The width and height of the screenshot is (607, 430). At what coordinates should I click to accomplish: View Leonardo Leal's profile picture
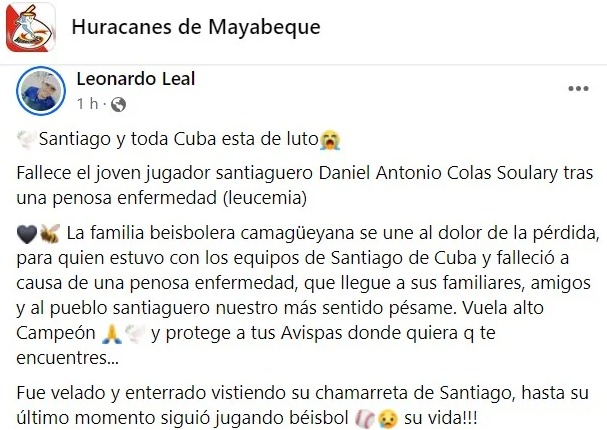click(42, 91)
